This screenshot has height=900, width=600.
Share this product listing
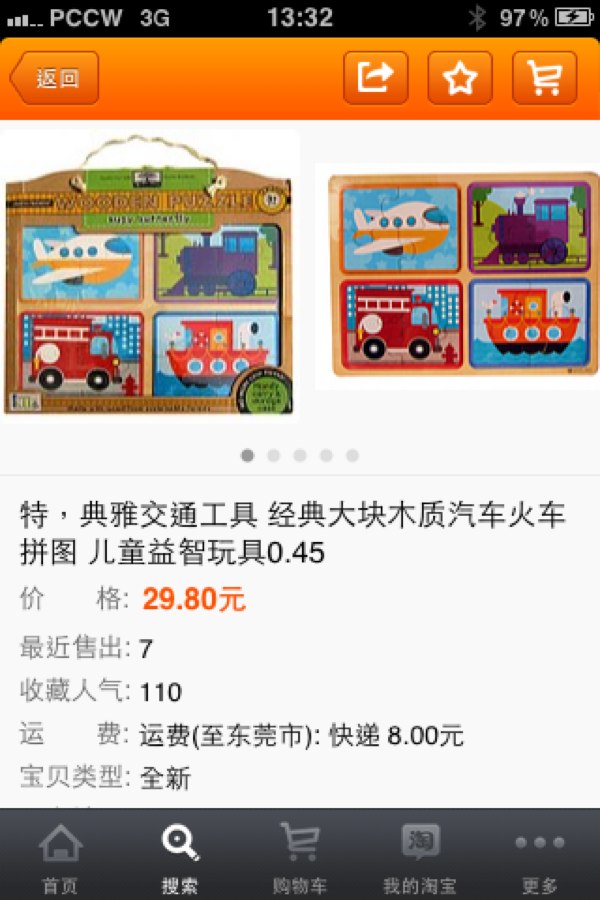tap(376, 78)
